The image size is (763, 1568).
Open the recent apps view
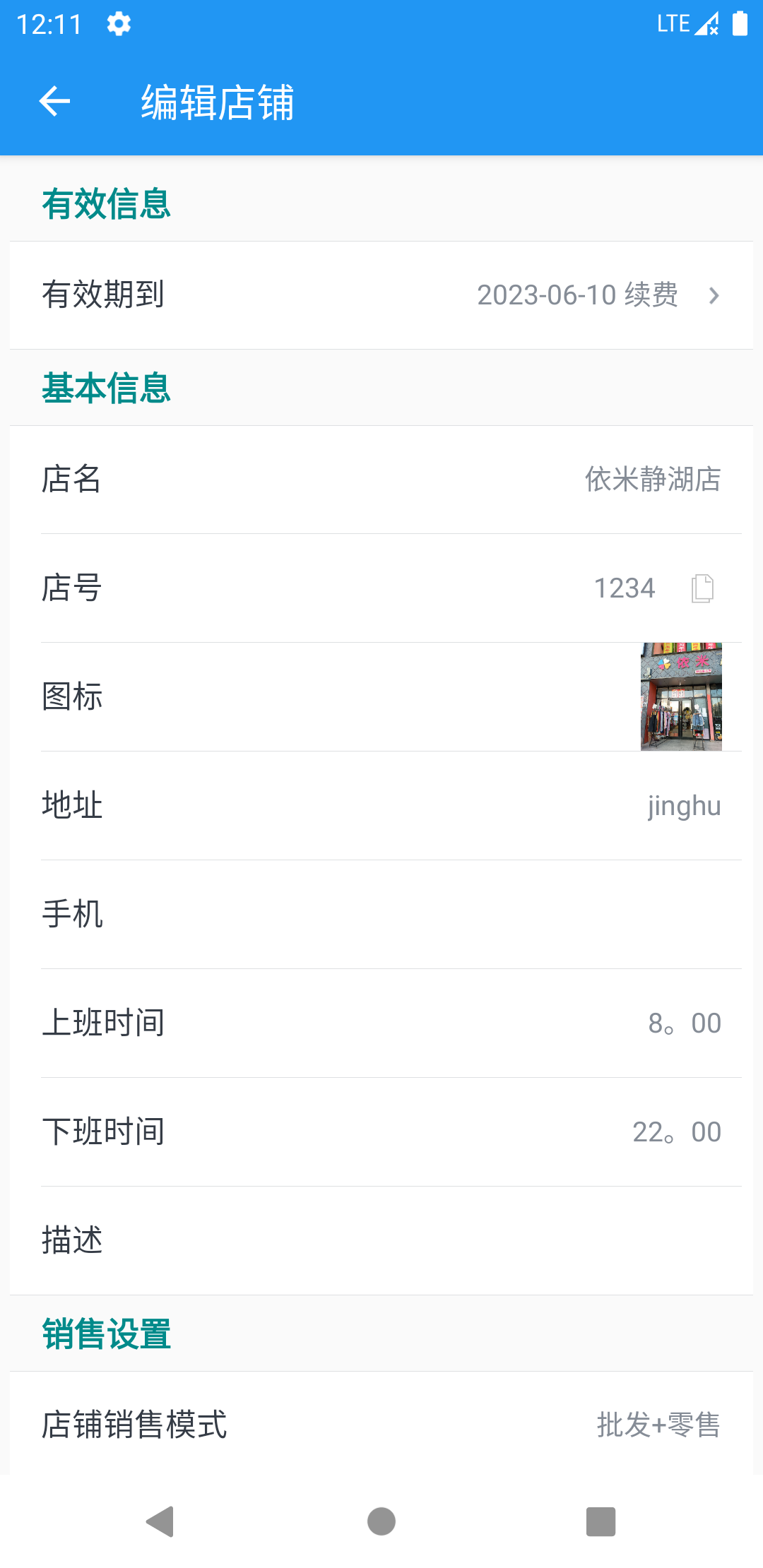point(601,1521)
